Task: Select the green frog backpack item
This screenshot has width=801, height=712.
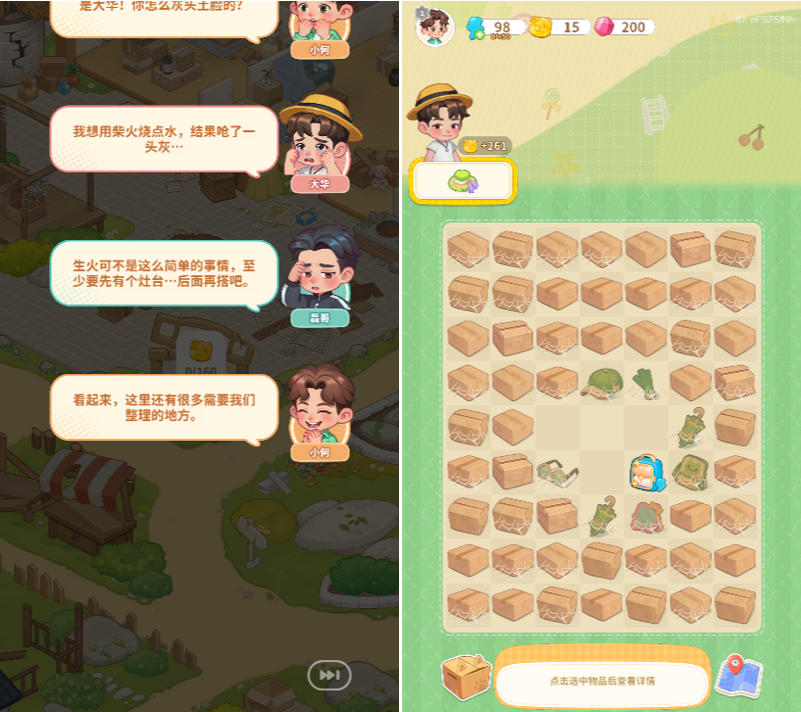Action: [x=690, y=471]
